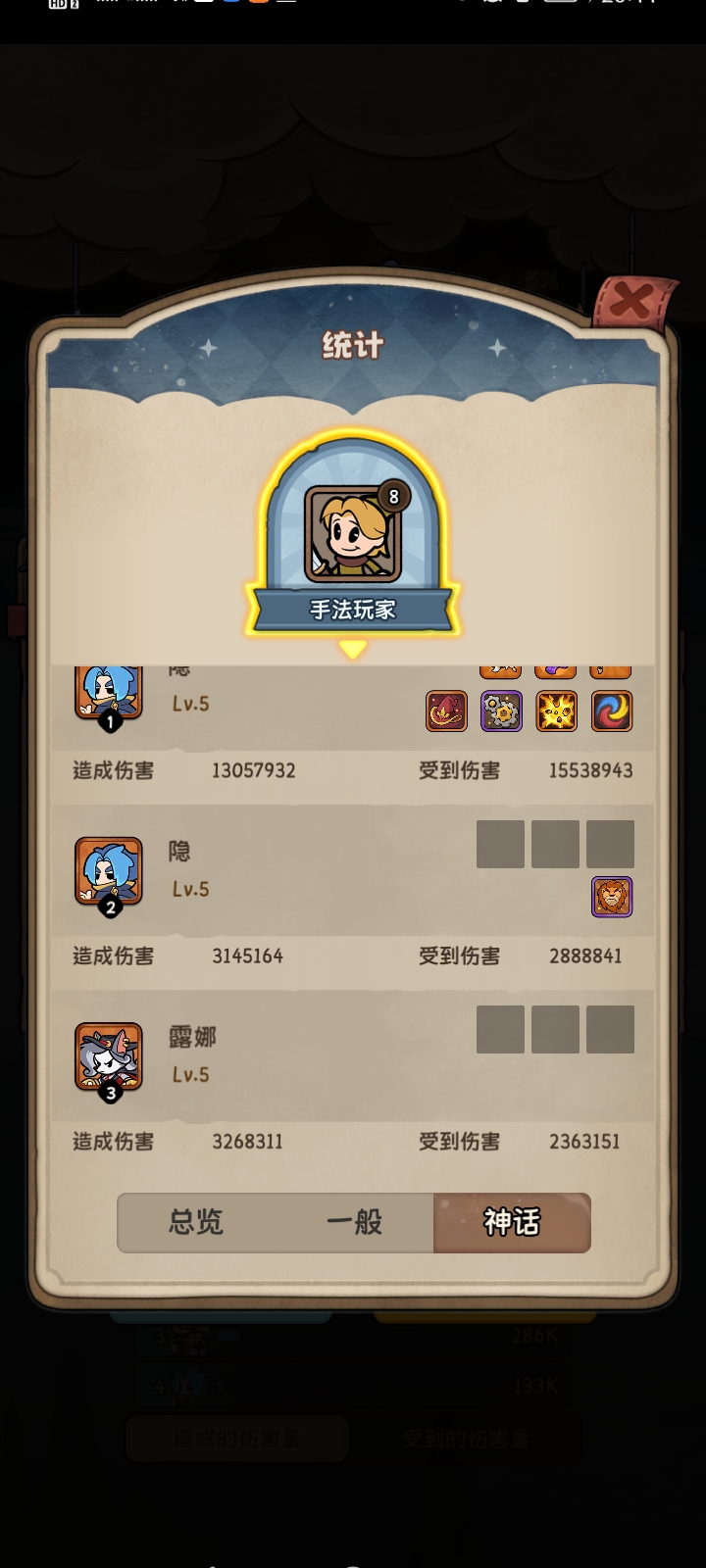Tap the gear skill icon for hero 1
The height and width of the screenshot is (1568, 706).
[x=501, y=711]
